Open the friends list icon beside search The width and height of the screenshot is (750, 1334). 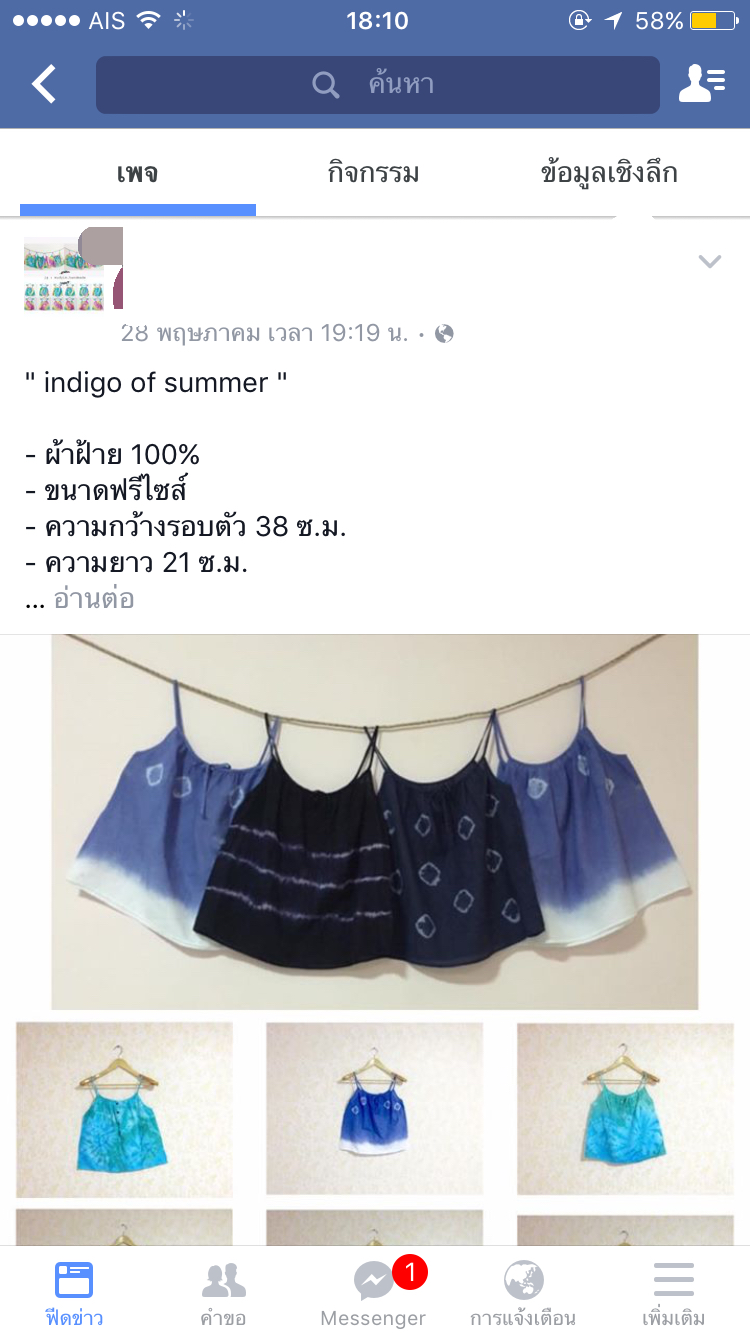coord(702,85)
